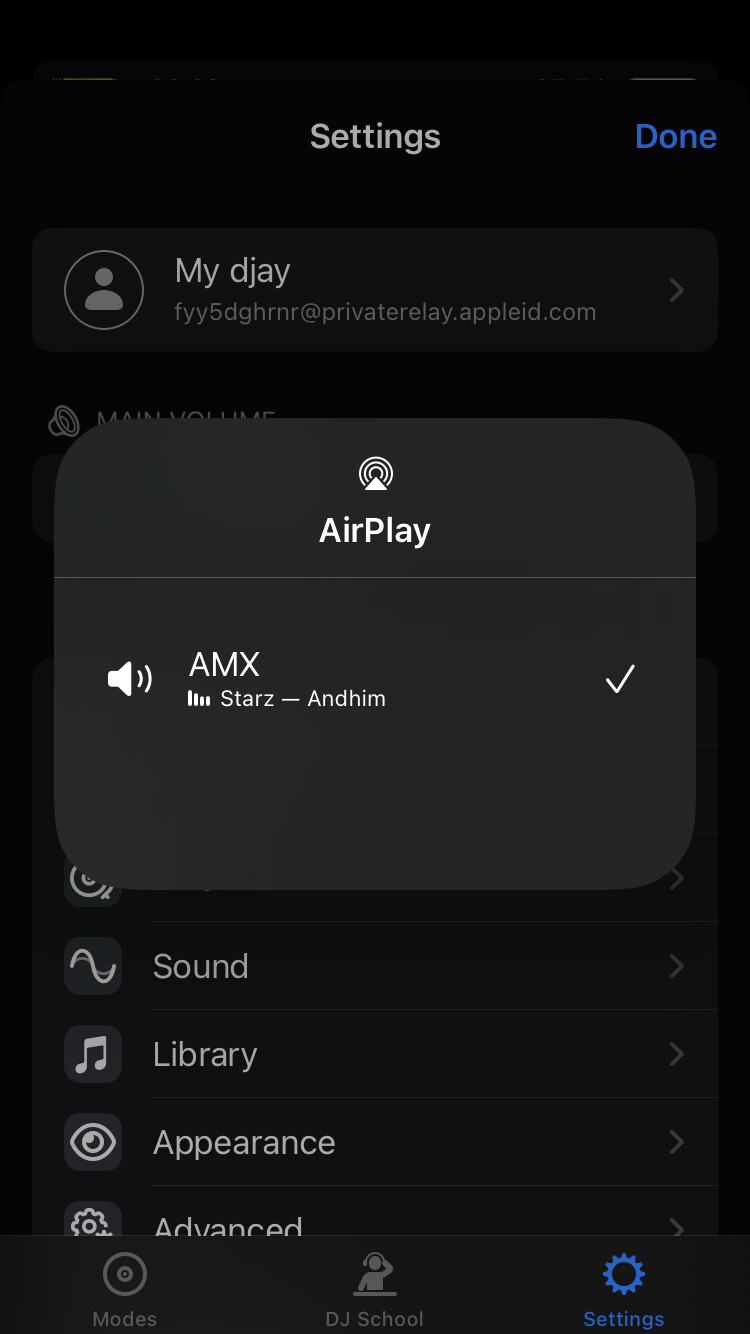Select the Settings tab
Screen dimensions: 750x1334
point(624,1289)
